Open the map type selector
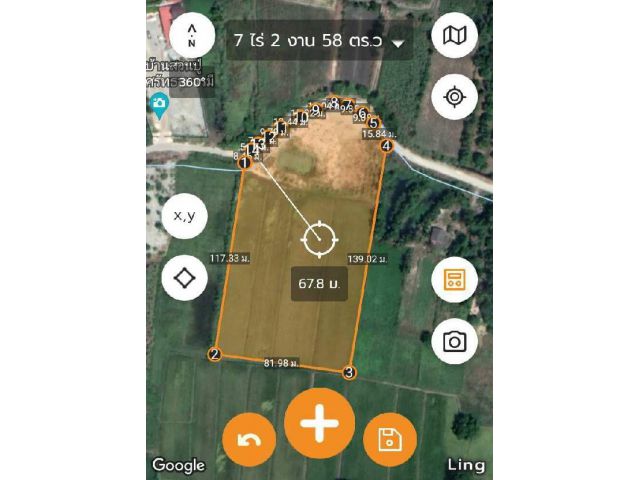Image resolution: width=640 pixels, height=480 pixels. pyautogui.click(x=454, y=37)
